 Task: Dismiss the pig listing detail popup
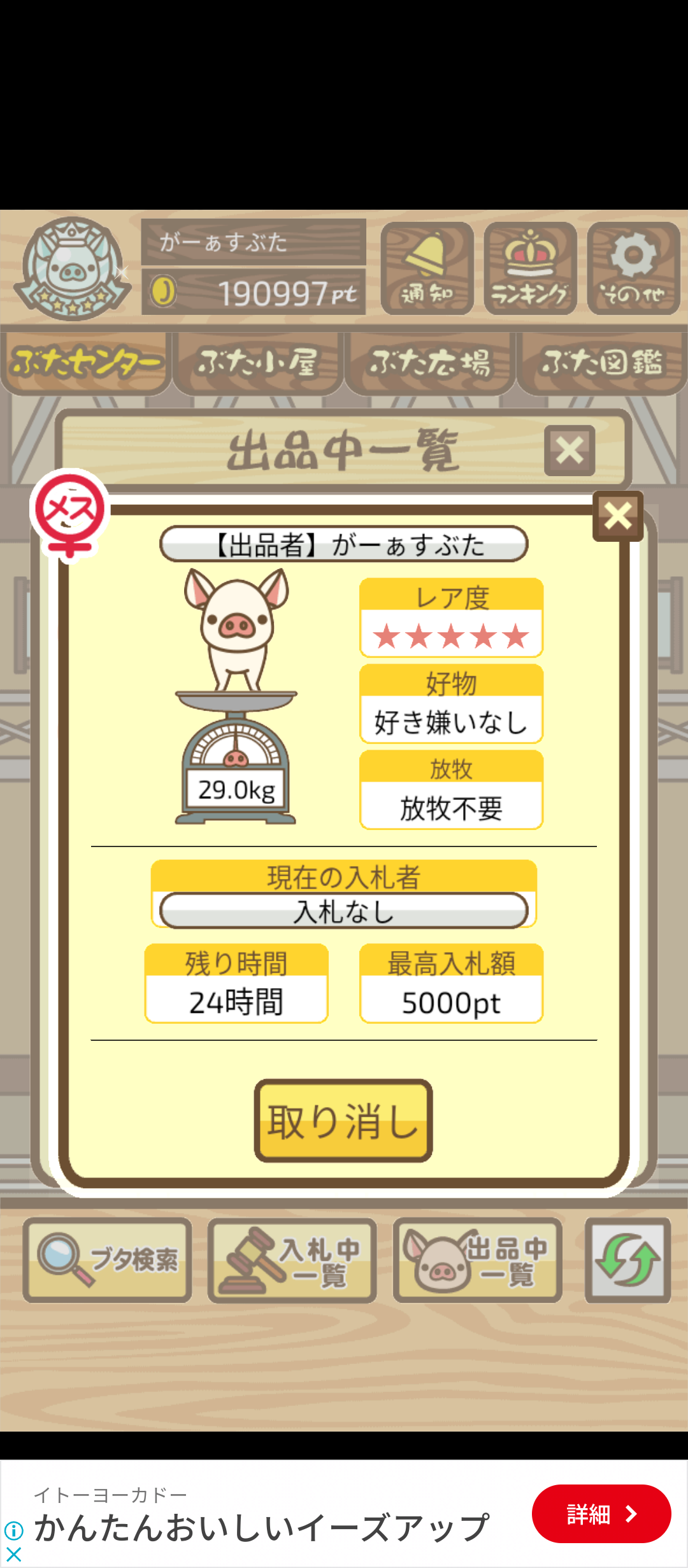617,516
